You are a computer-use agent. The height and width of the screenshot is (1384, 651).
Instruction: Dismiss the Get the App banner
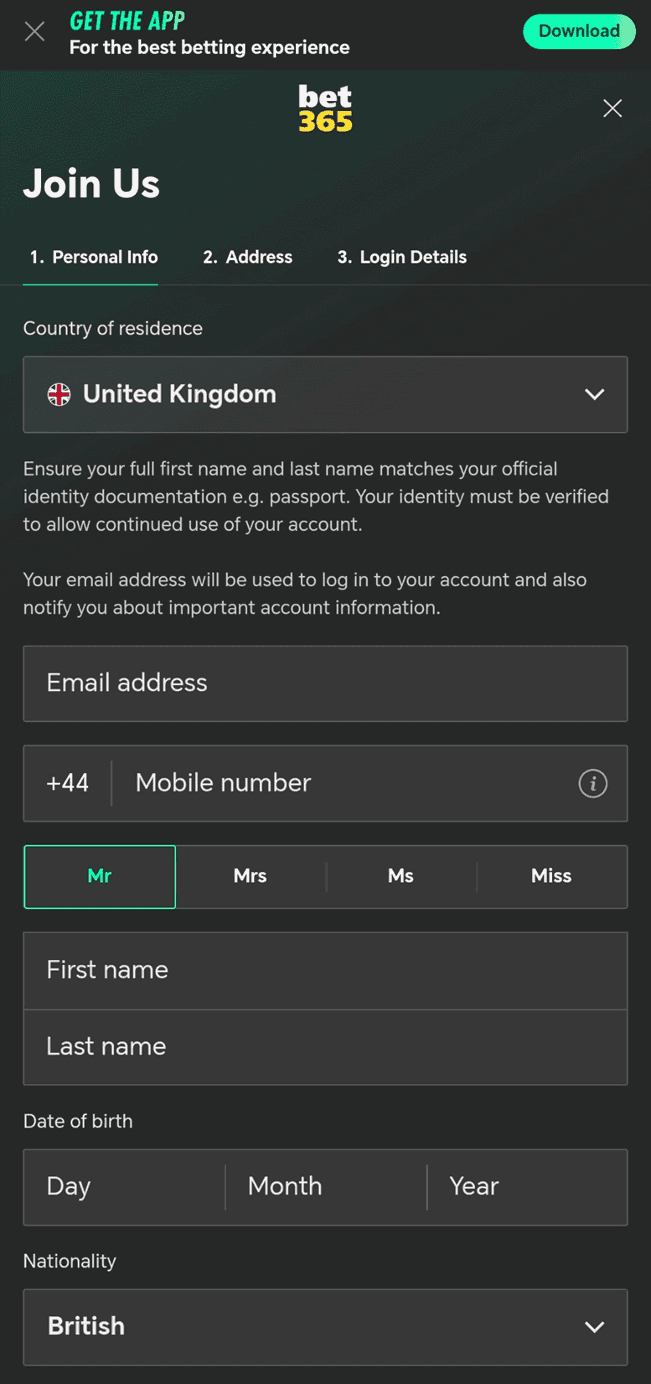[x=35, y=32]
